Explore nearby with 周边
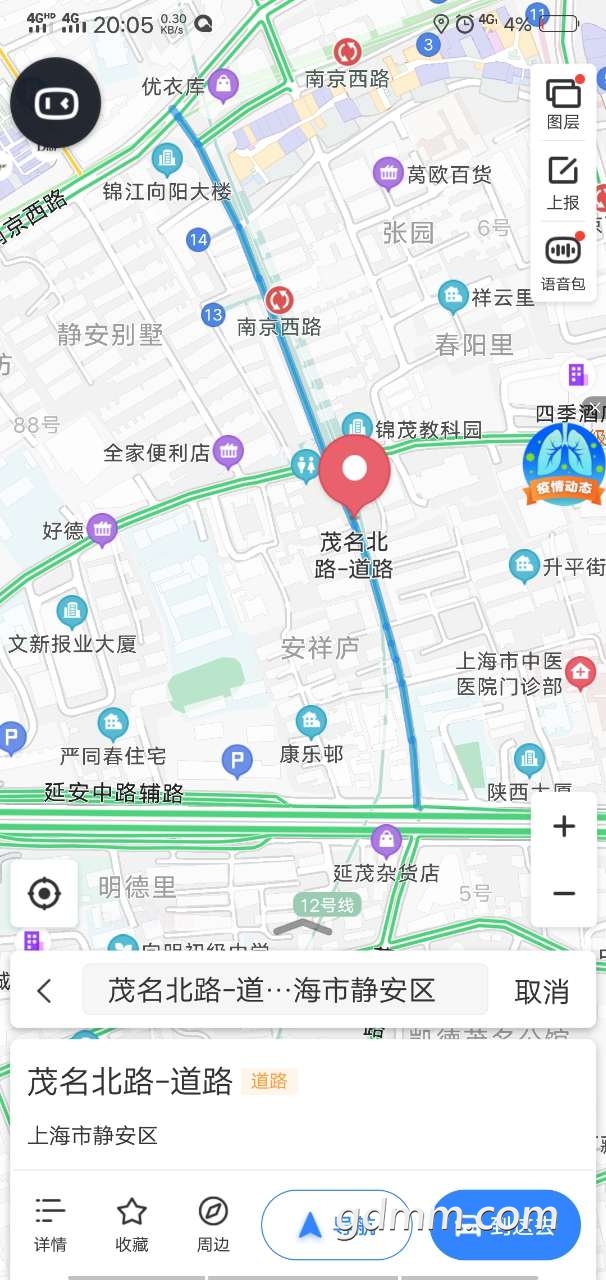Viewport: 606px width, 1280px height. 213,1224
